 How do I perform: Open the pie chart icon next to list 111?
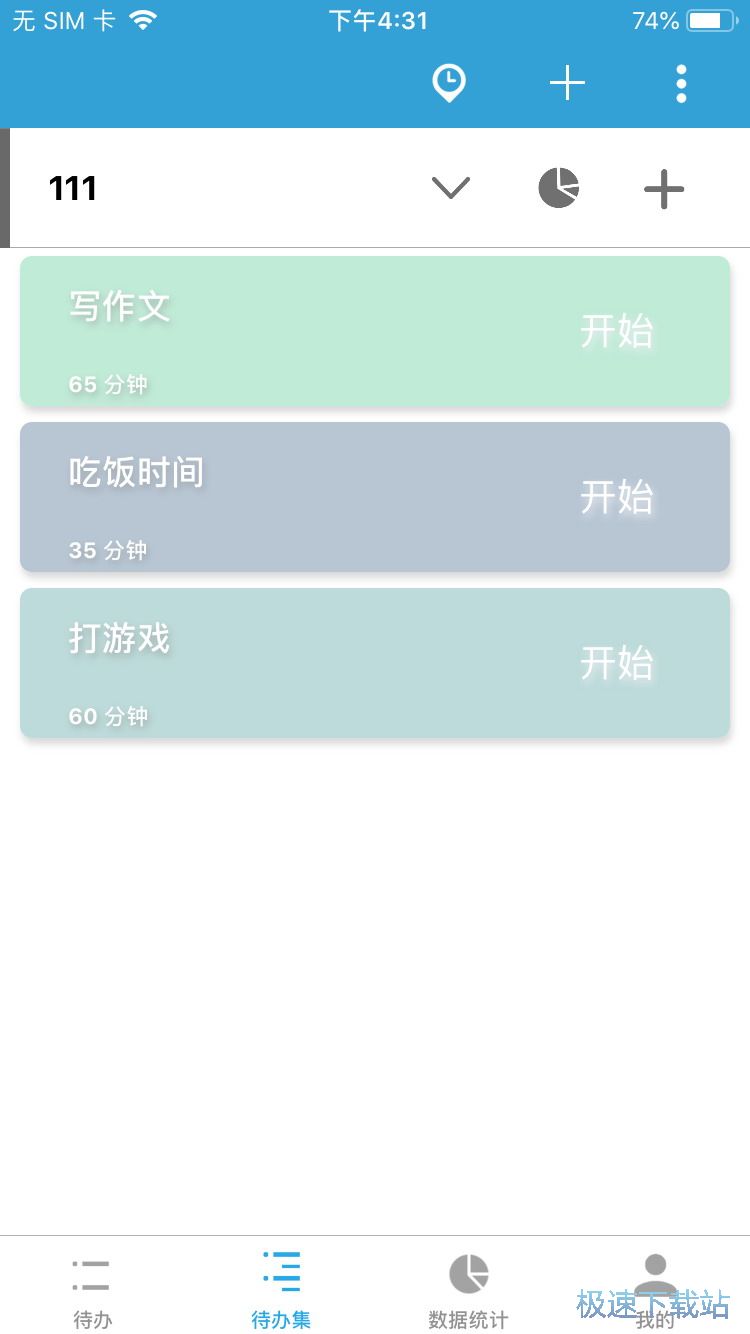pos(558,187)
